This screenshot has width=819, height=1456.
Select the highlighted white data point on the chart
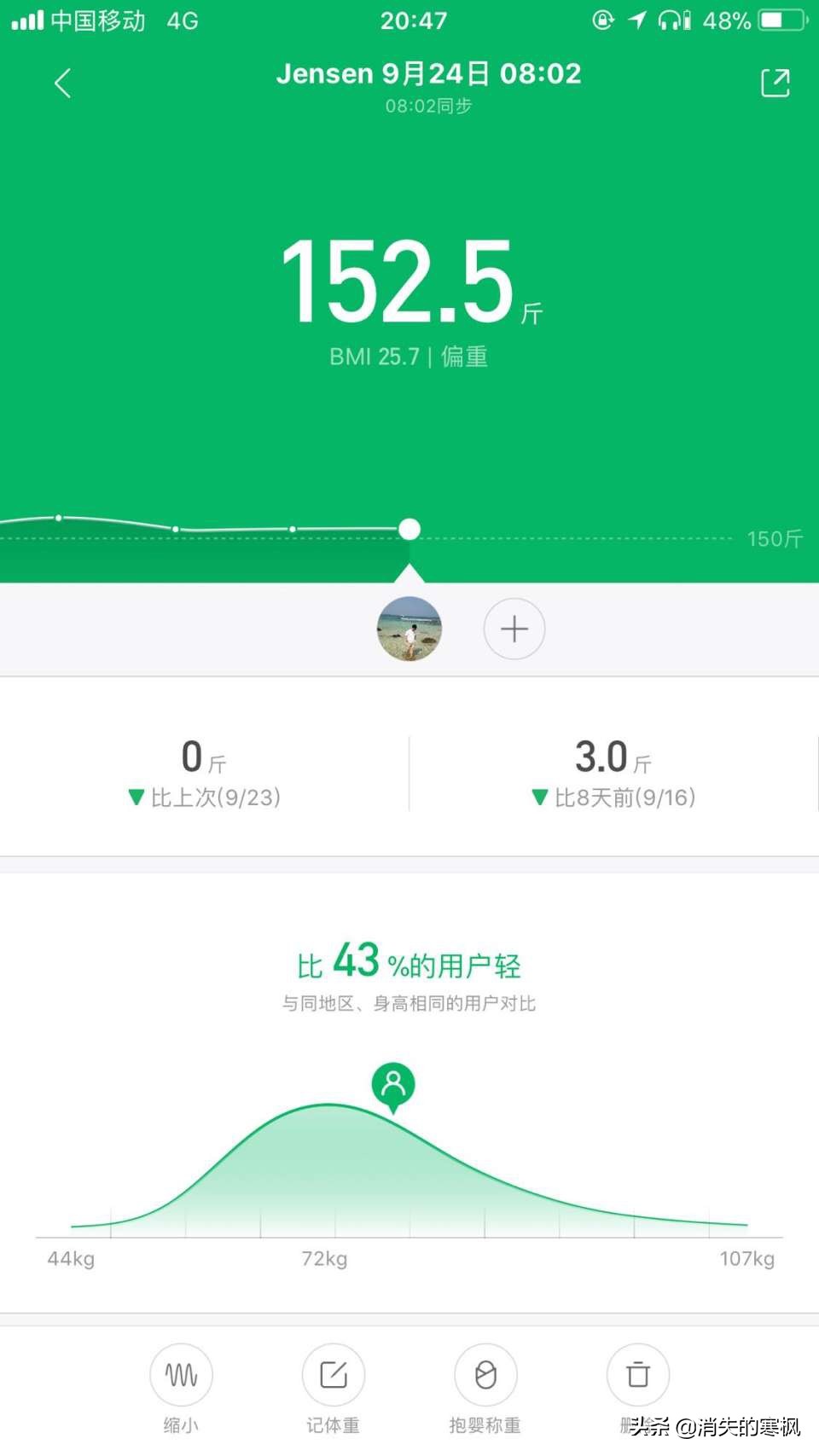coord(409,529)
